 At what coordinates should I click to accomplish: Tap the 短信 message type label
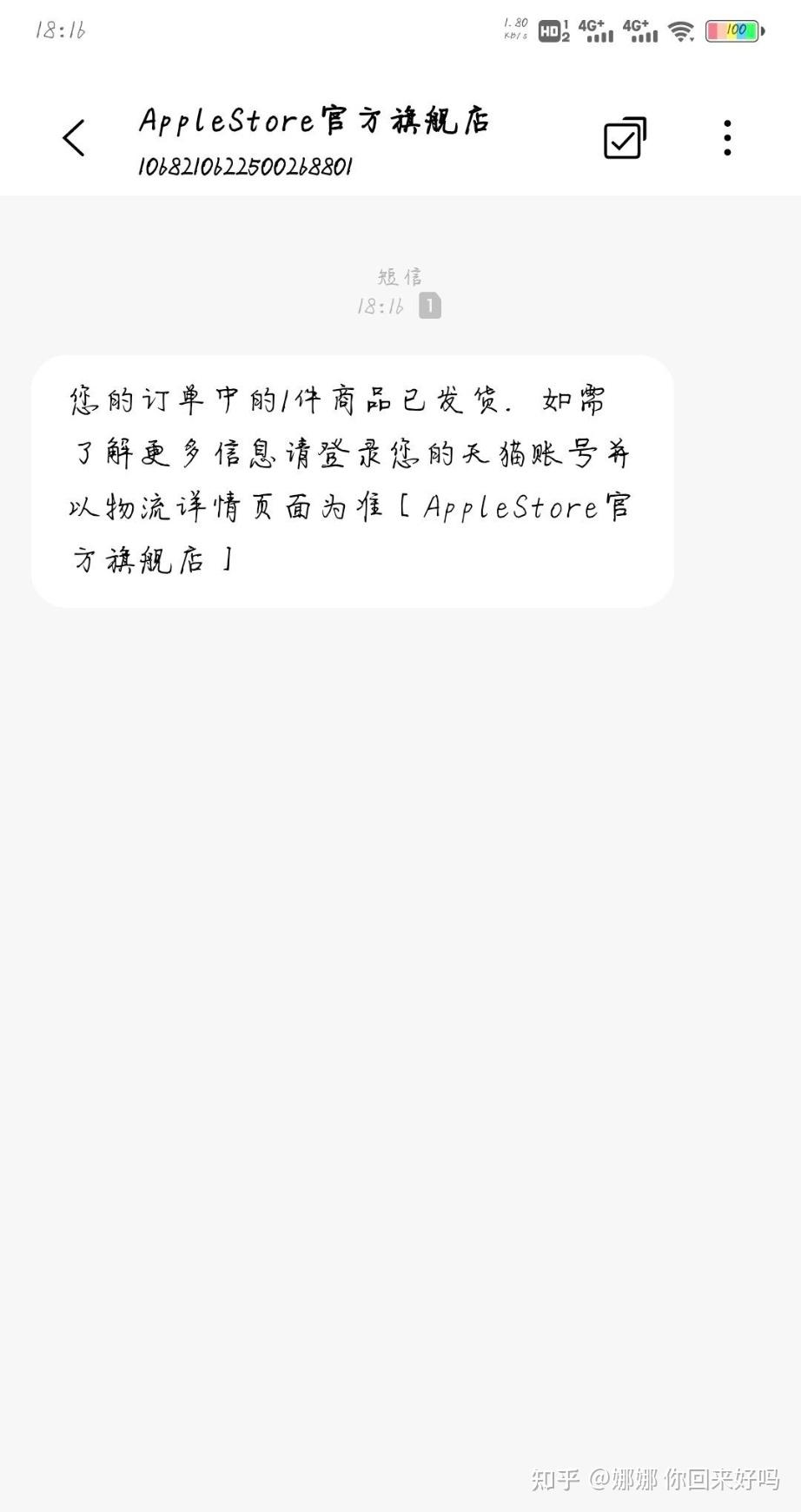tap(398, 277)
